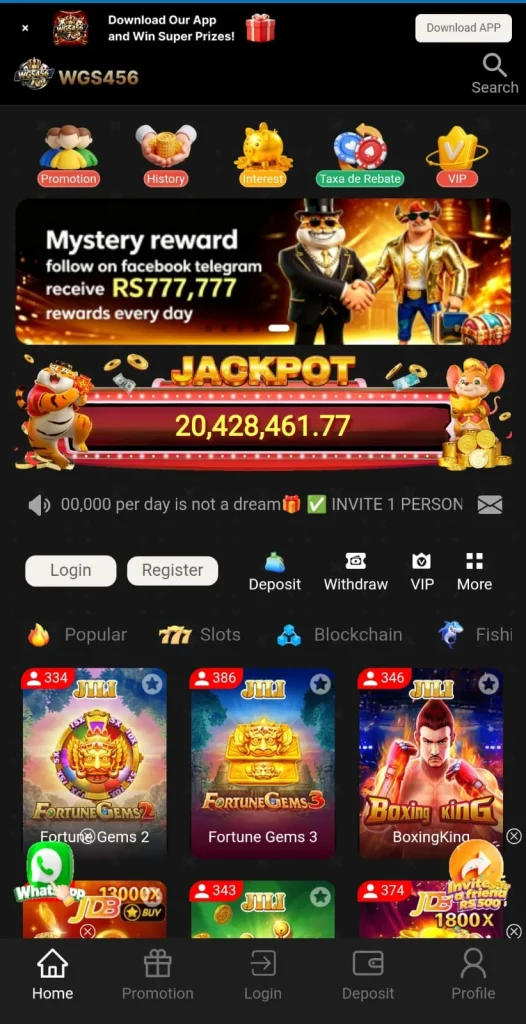Open the Deposit bottom tab
This screenshot has width=526, height=1024.
368,976
